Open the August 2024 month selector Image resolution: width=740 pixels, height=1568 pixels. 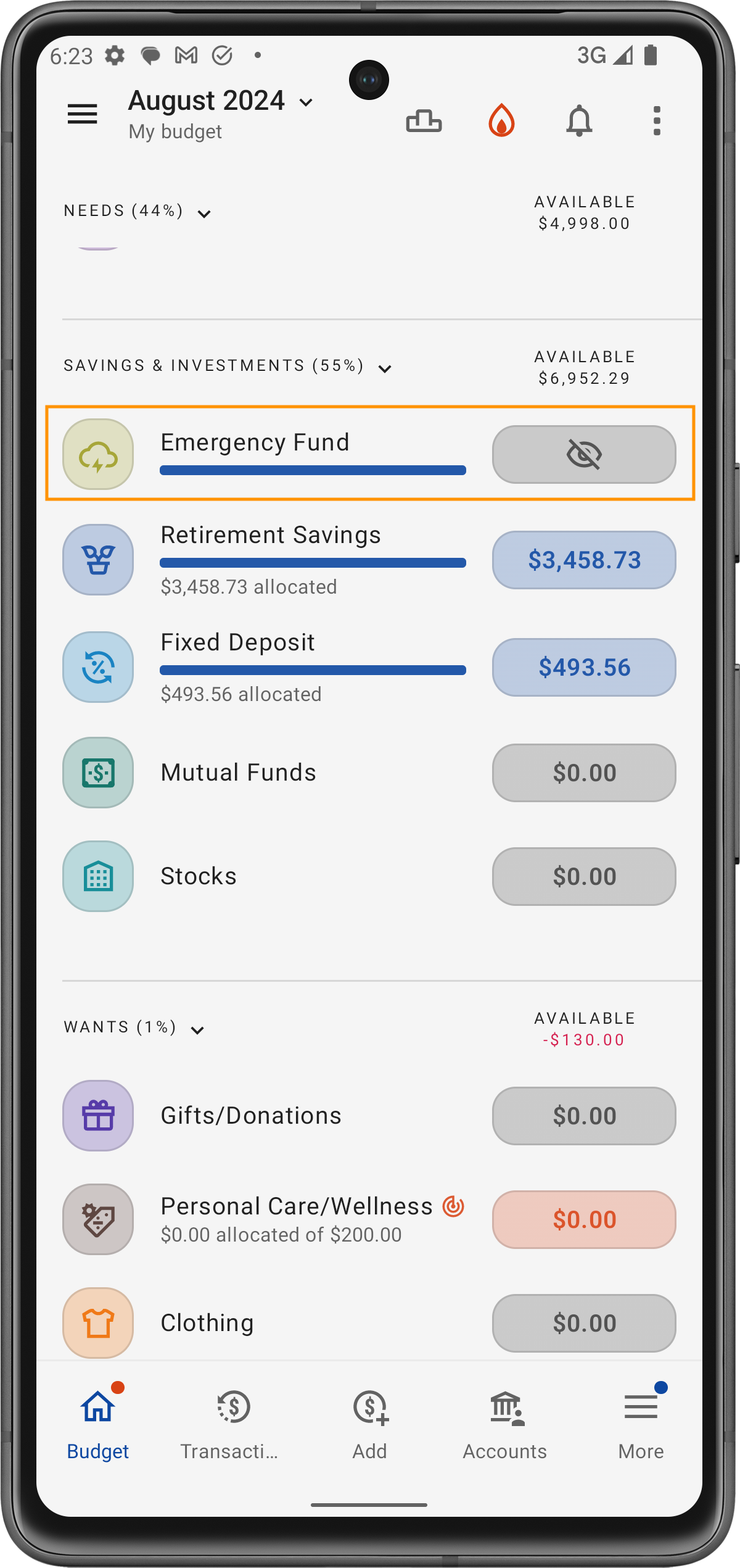click(x=221, y=101)
